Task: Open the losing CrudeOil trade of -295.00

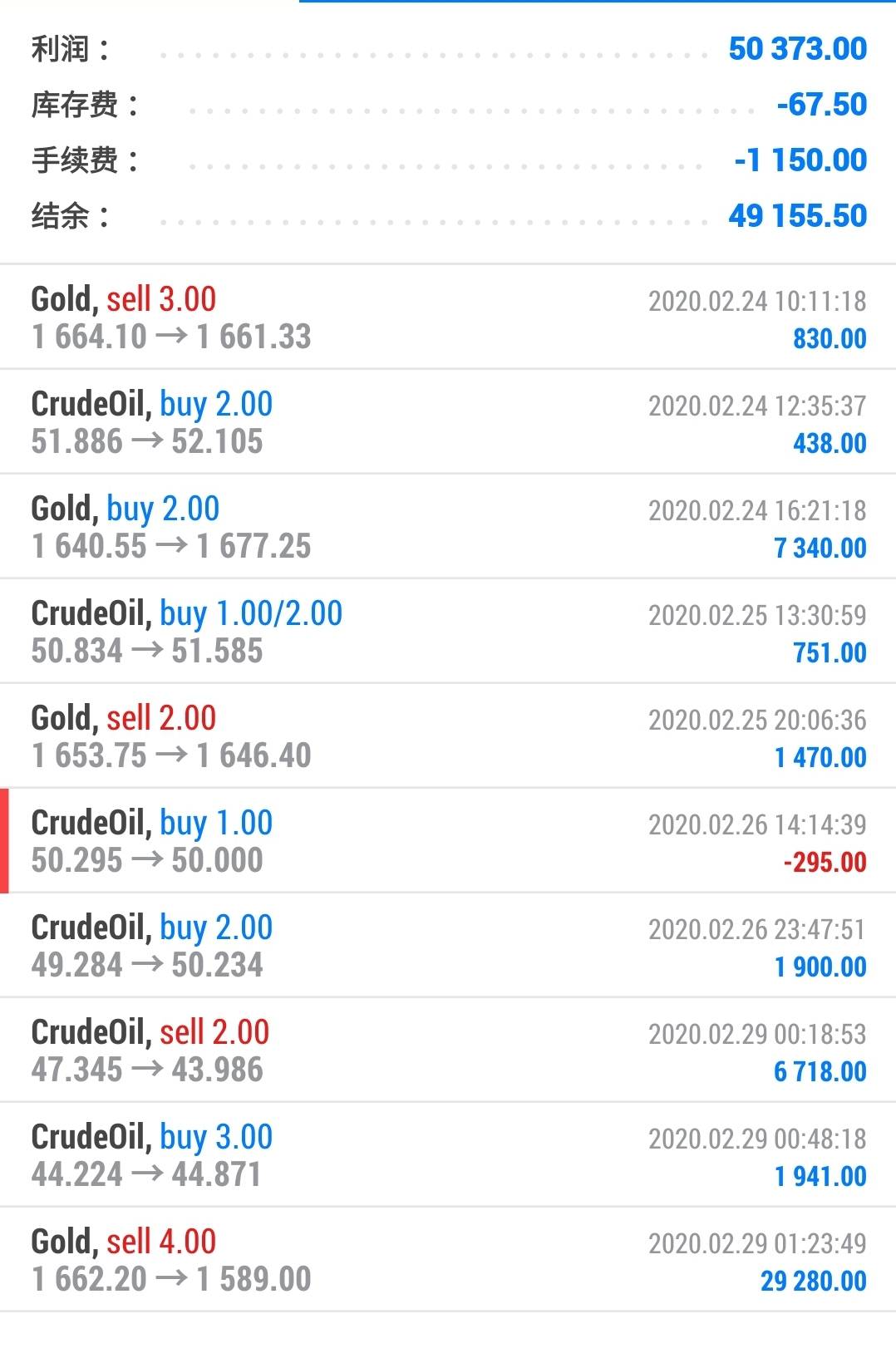Action: 448,841
